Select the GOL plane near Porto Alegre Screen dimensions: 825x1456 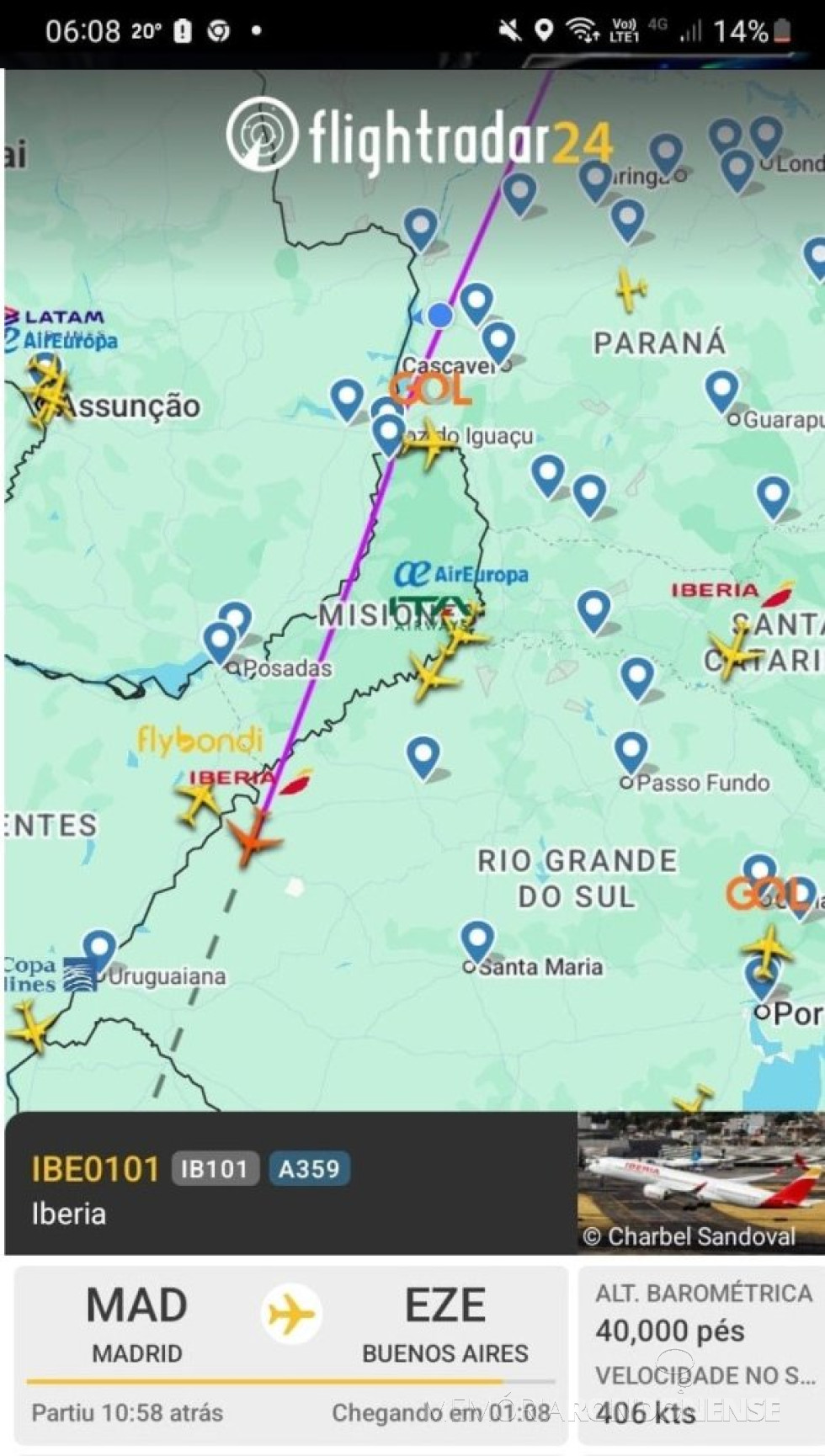(768, 947)
